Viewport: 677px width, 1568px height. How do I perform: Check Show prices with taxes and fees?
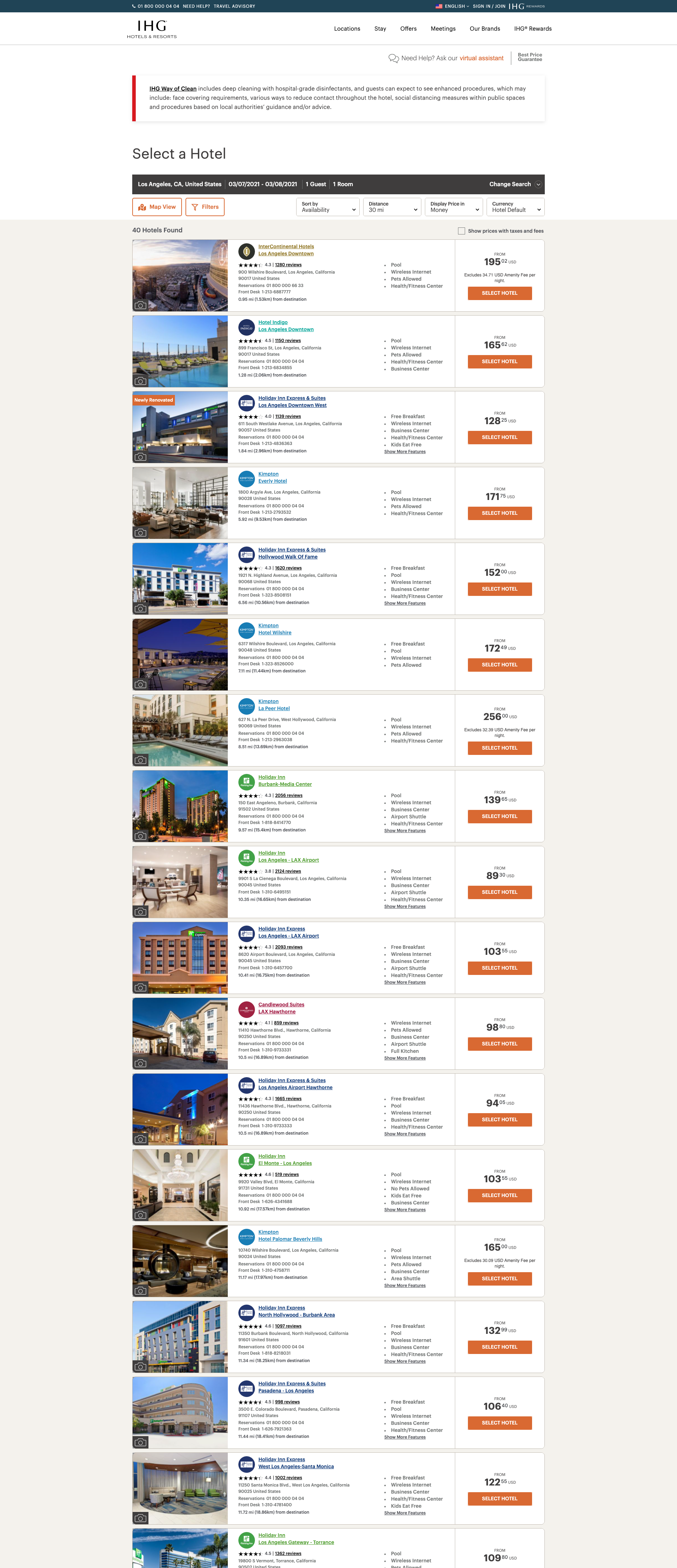coord(462,231)
